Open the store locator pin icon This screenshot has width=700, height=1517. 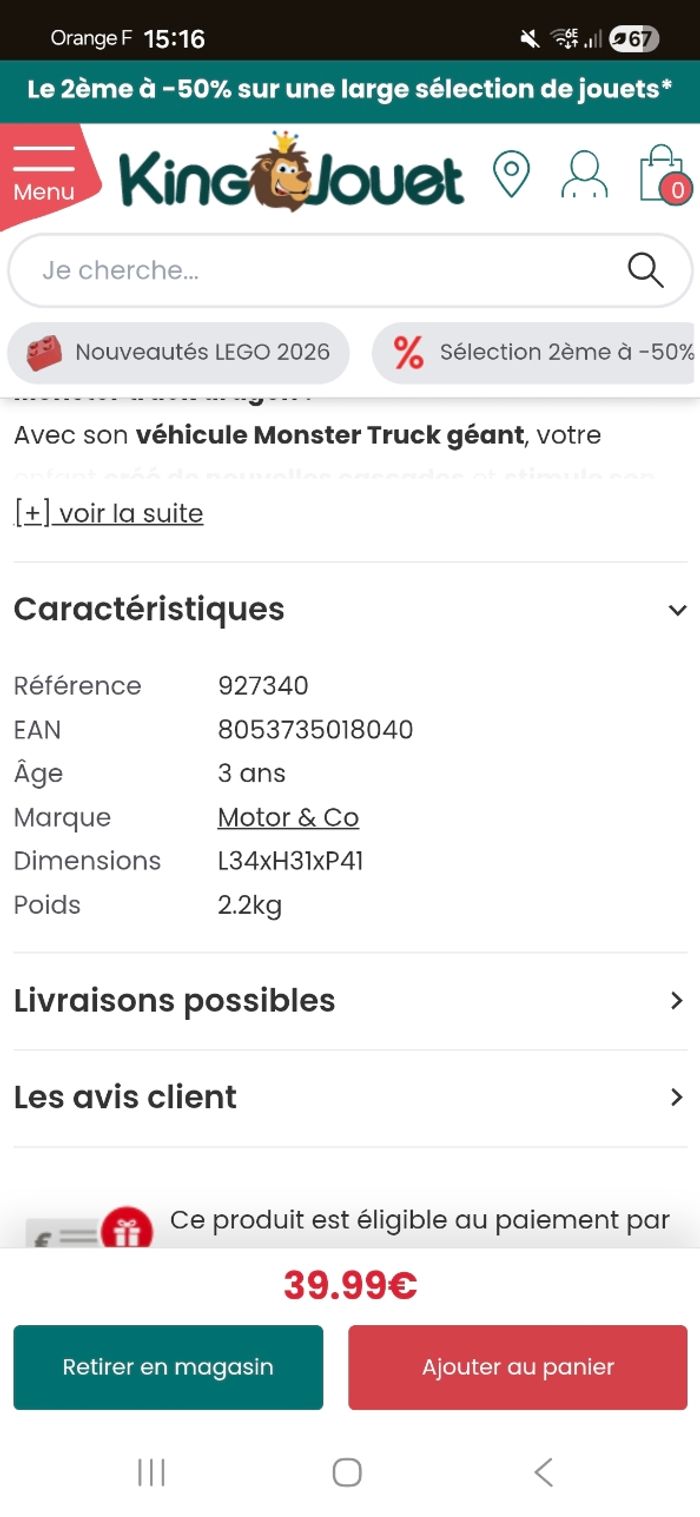click(x=511, y=175)
